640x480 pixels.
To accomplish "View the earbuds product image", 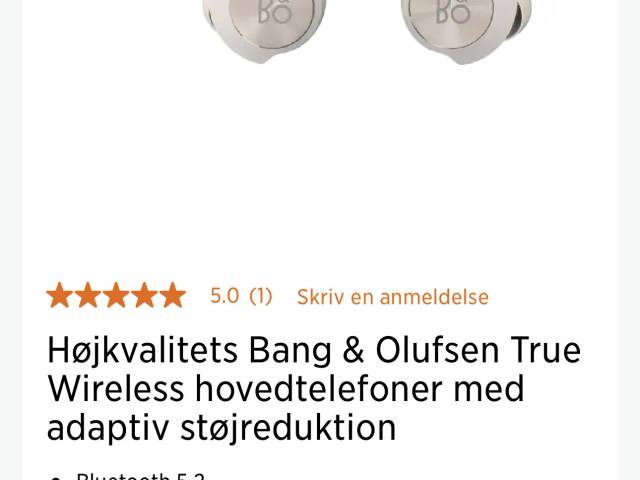I will [365, 30].
